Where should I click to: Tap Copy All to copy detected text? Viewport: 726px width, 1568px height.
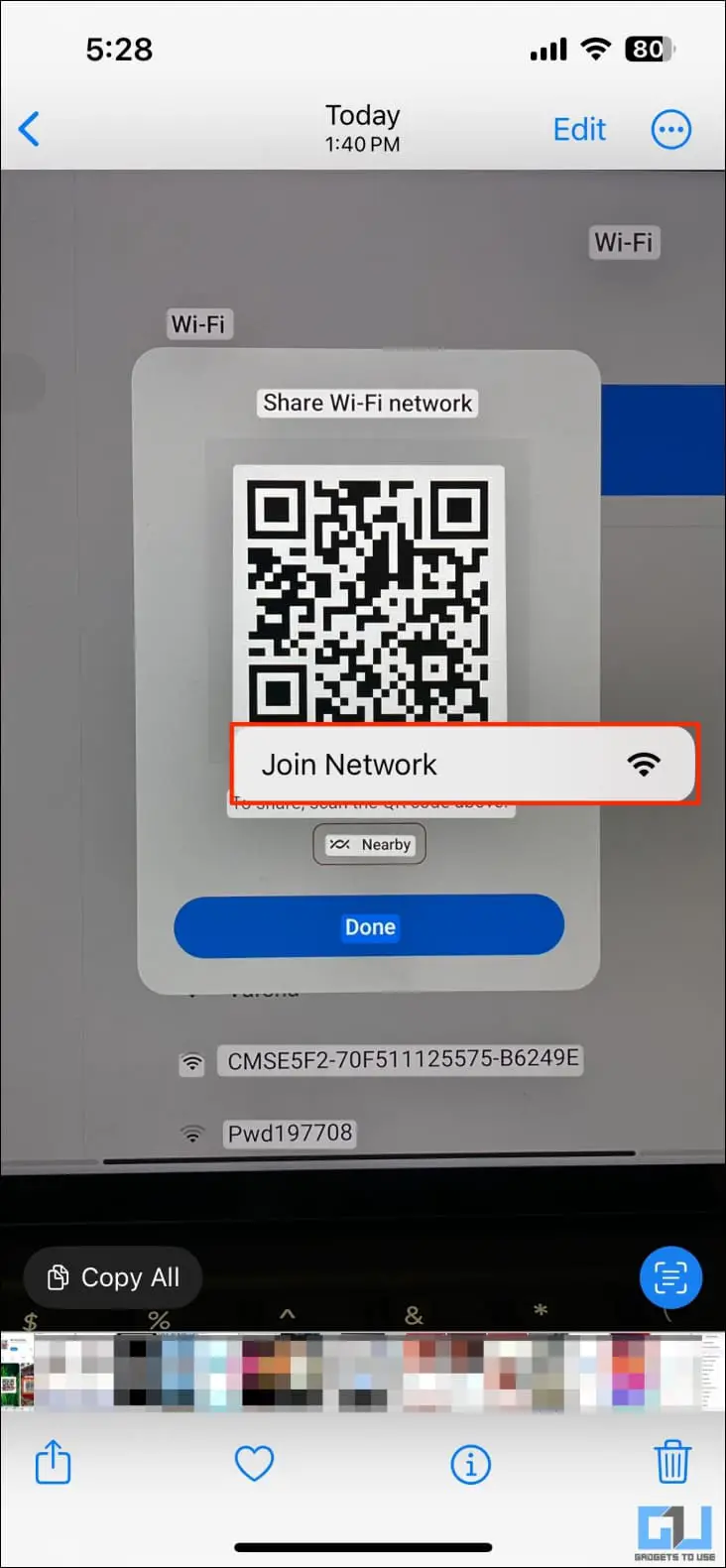[x=113, y=1277]
